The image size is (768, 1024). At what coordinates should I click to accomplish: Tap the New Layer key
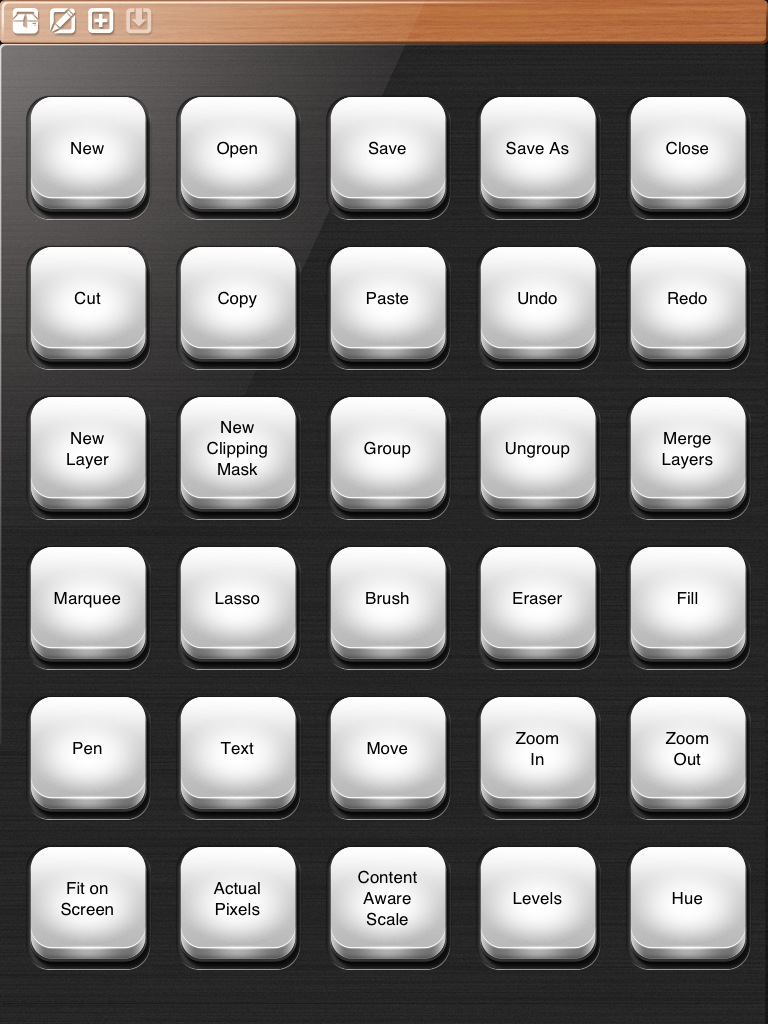pos(87,450)
